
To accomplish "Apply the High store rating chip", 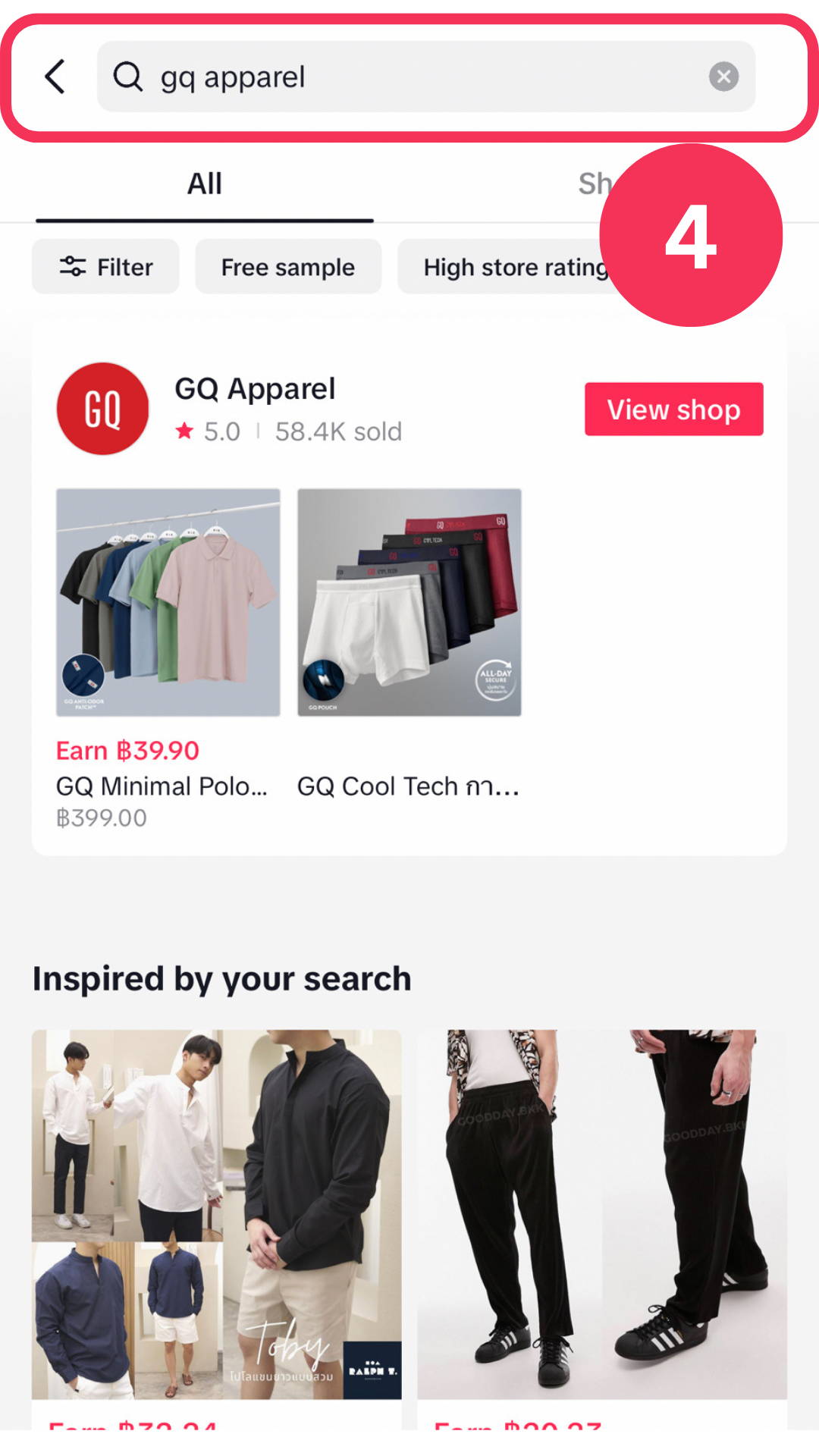I will [508, 267].
